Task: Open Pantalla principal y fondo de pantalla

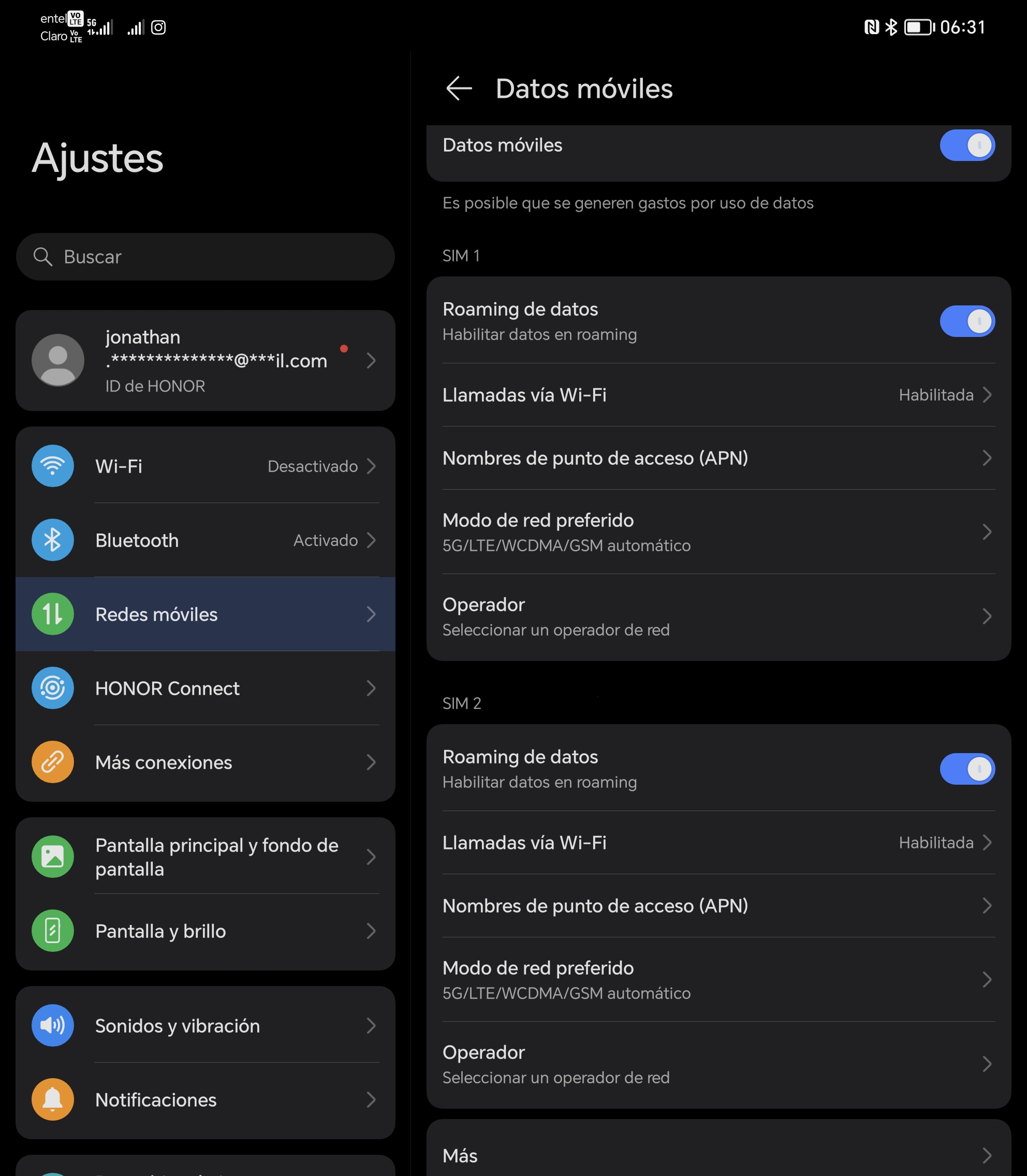Action: (205, 857)
